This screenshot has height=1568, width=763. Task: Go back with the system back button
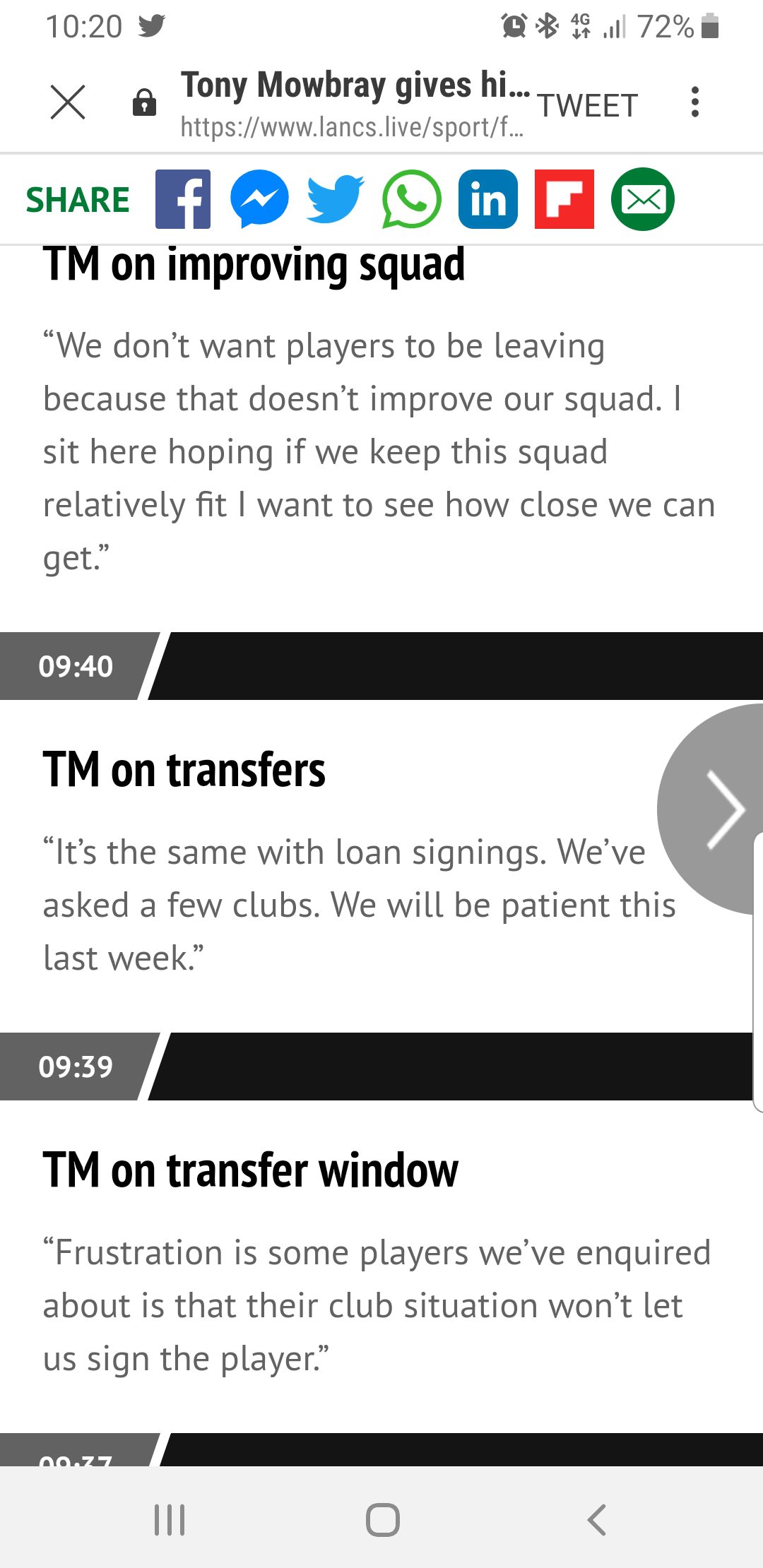(597, 1519)
